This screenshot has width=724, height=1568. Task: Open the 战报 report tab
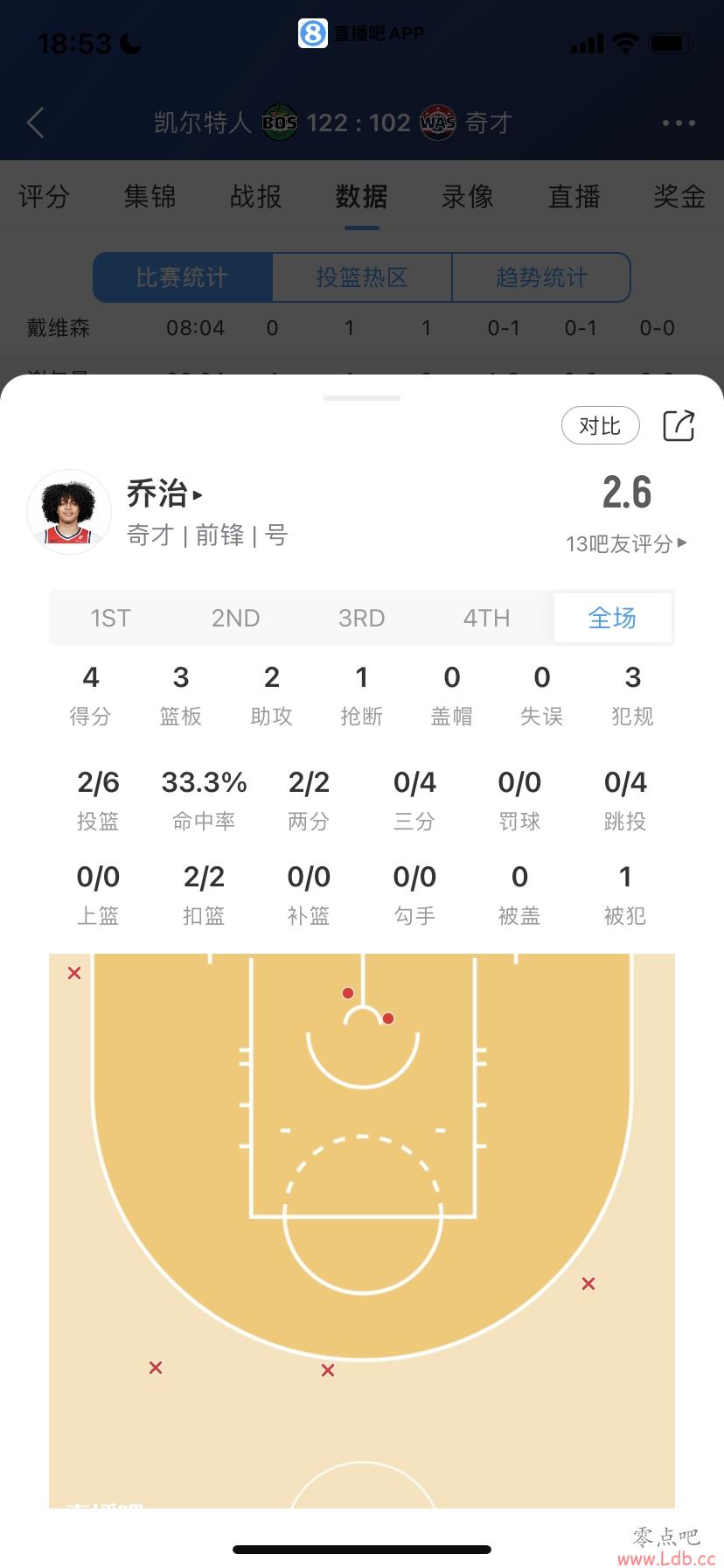pos(255,197)
